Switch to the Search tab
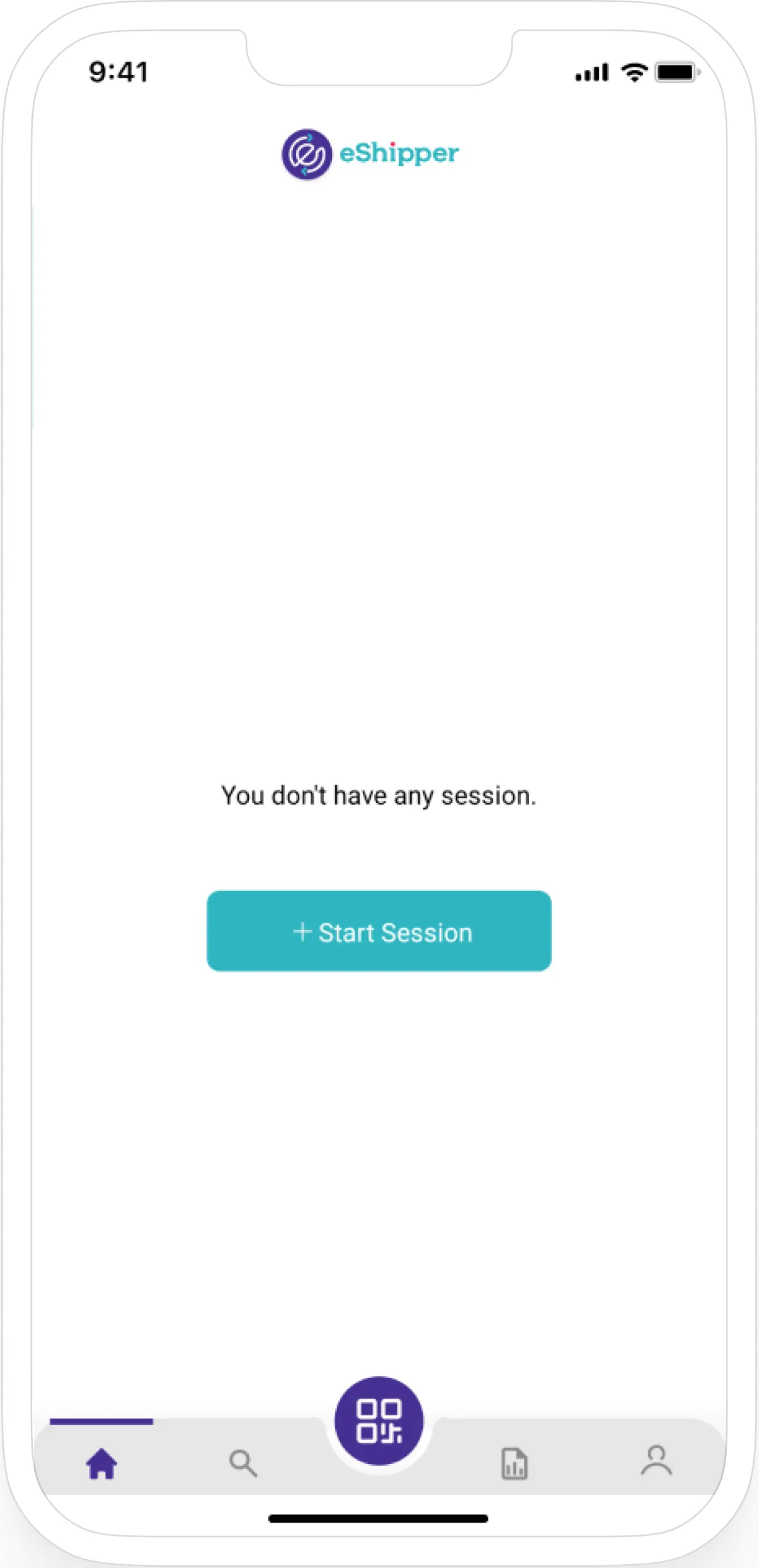This screenshot has width=759, height=1568. click(x=243, y=1463)
